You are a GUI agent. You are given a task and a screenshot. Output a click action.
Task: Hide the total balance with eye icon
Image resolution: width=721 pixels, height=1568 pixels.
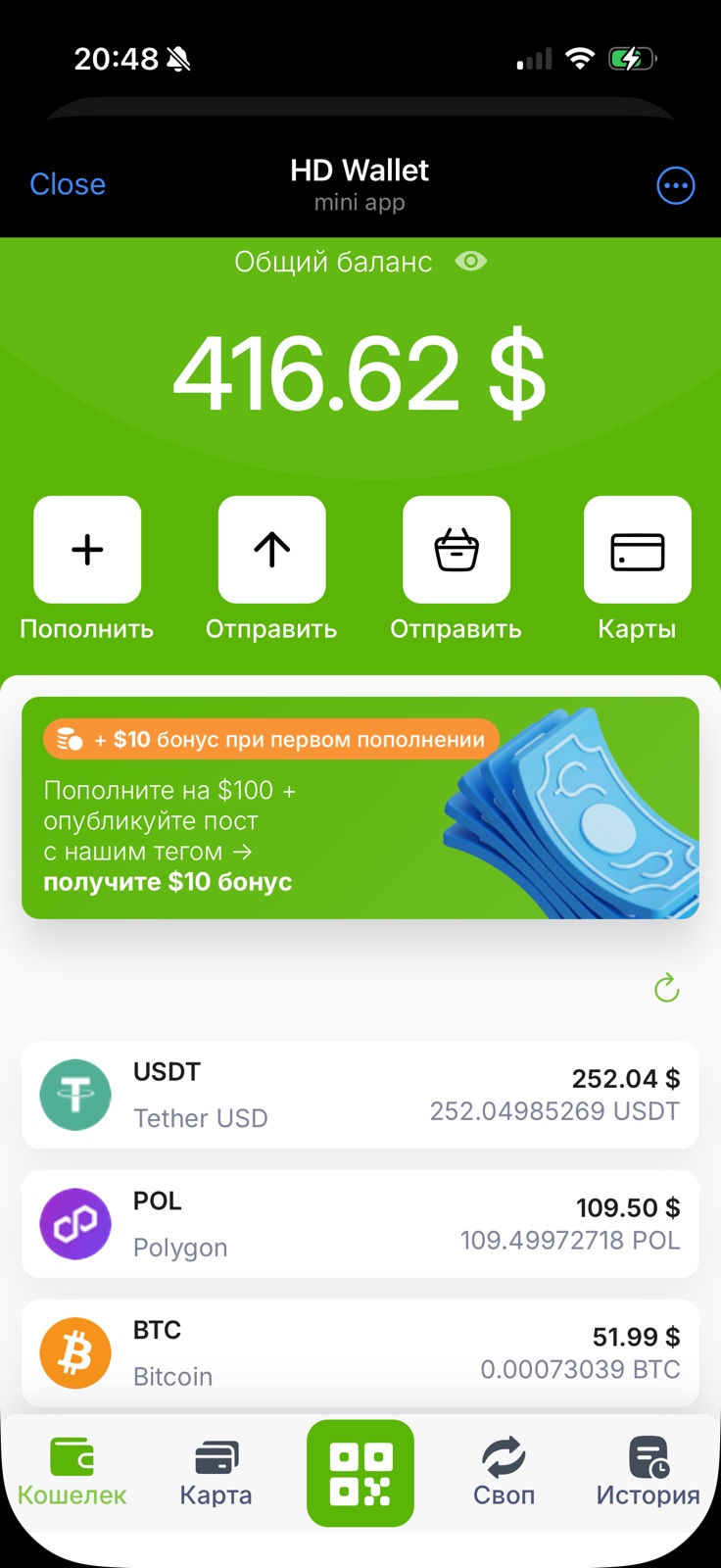point(471,262)
